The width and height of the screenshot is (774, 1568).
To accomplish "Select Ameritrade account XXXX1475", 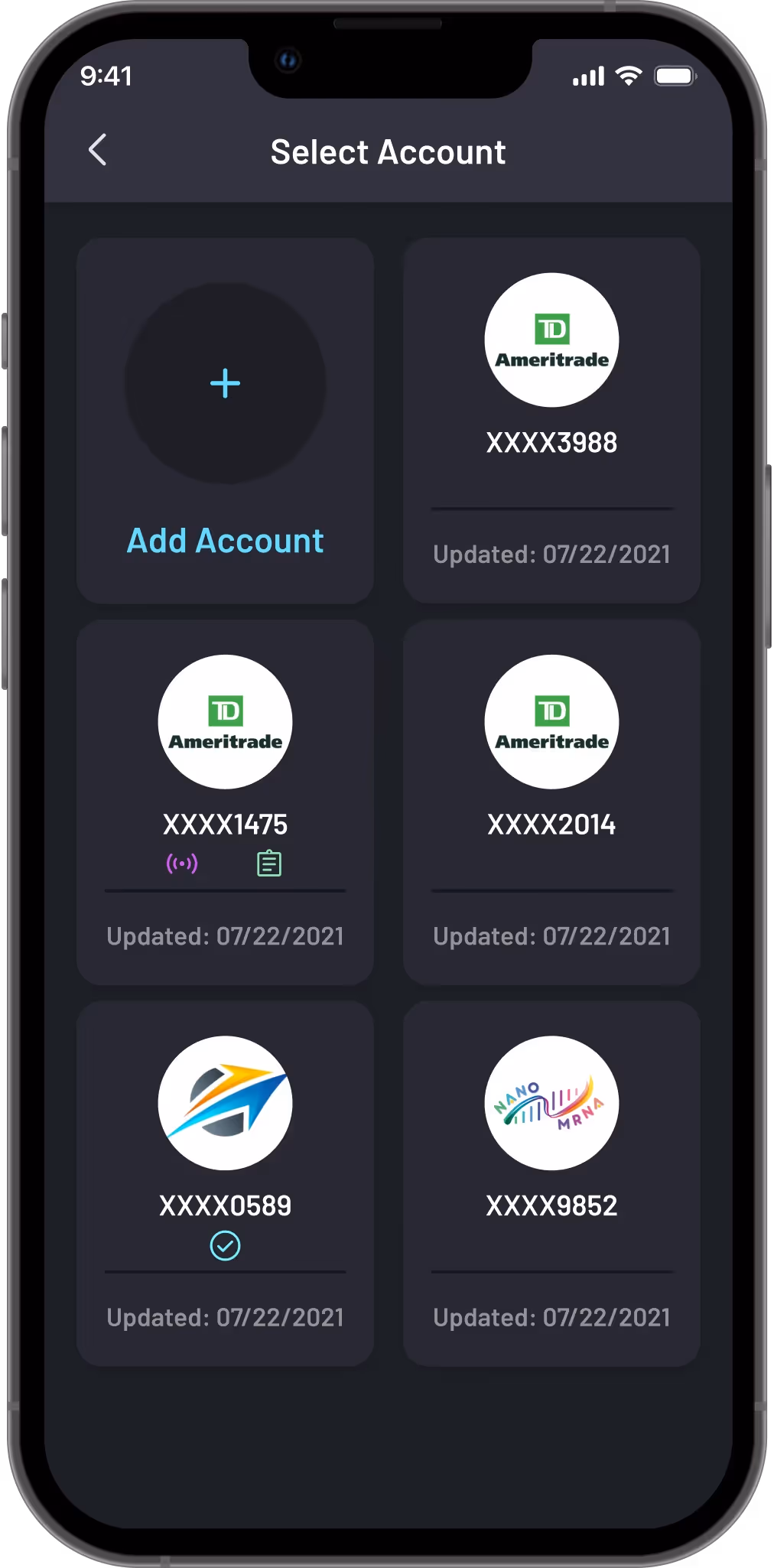I will tap(225, 802).
